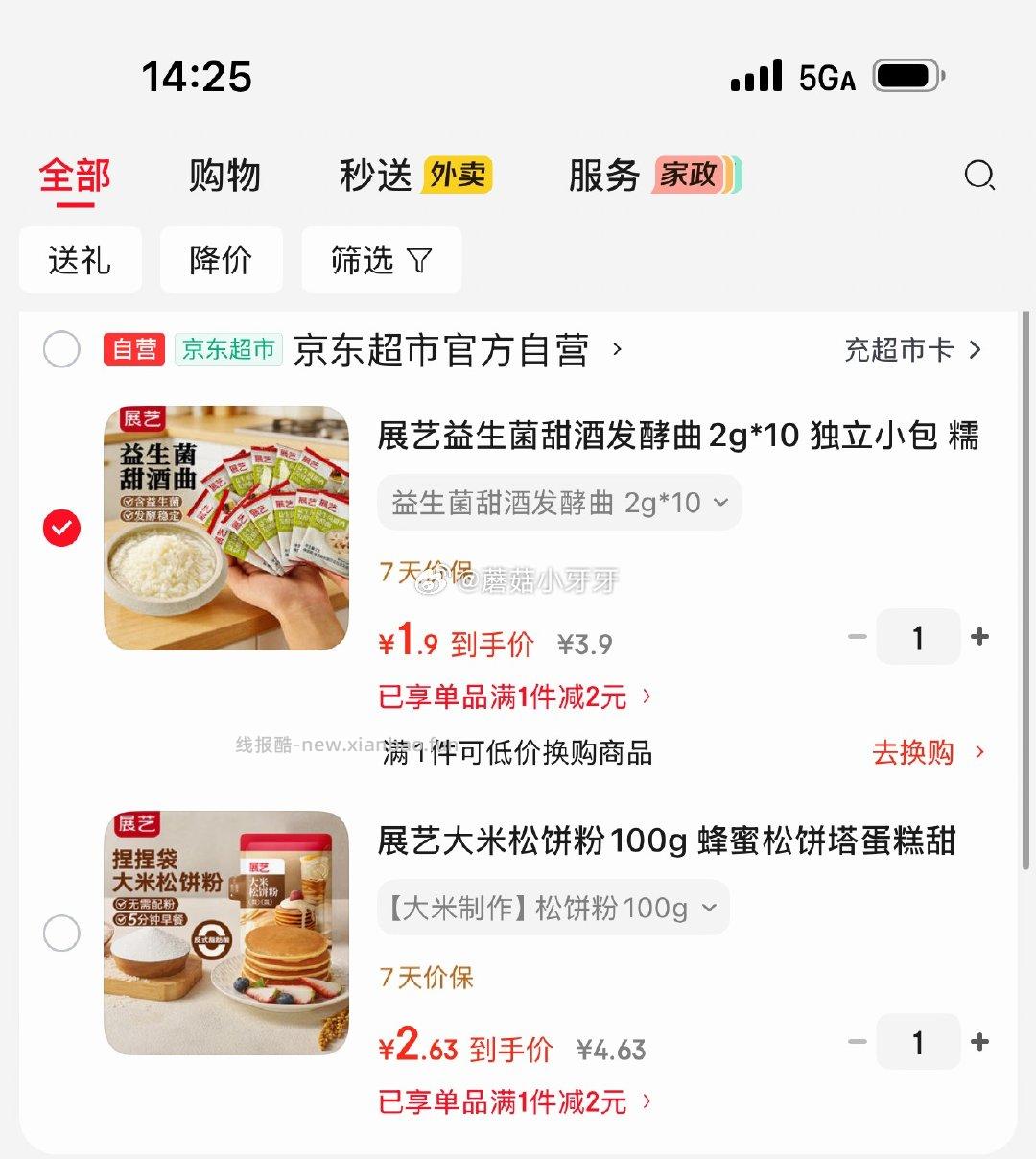1036x1159 pixels.
Task: Deselect the checked 益生菌甜酒发酵曲 product
Action: 61,527
